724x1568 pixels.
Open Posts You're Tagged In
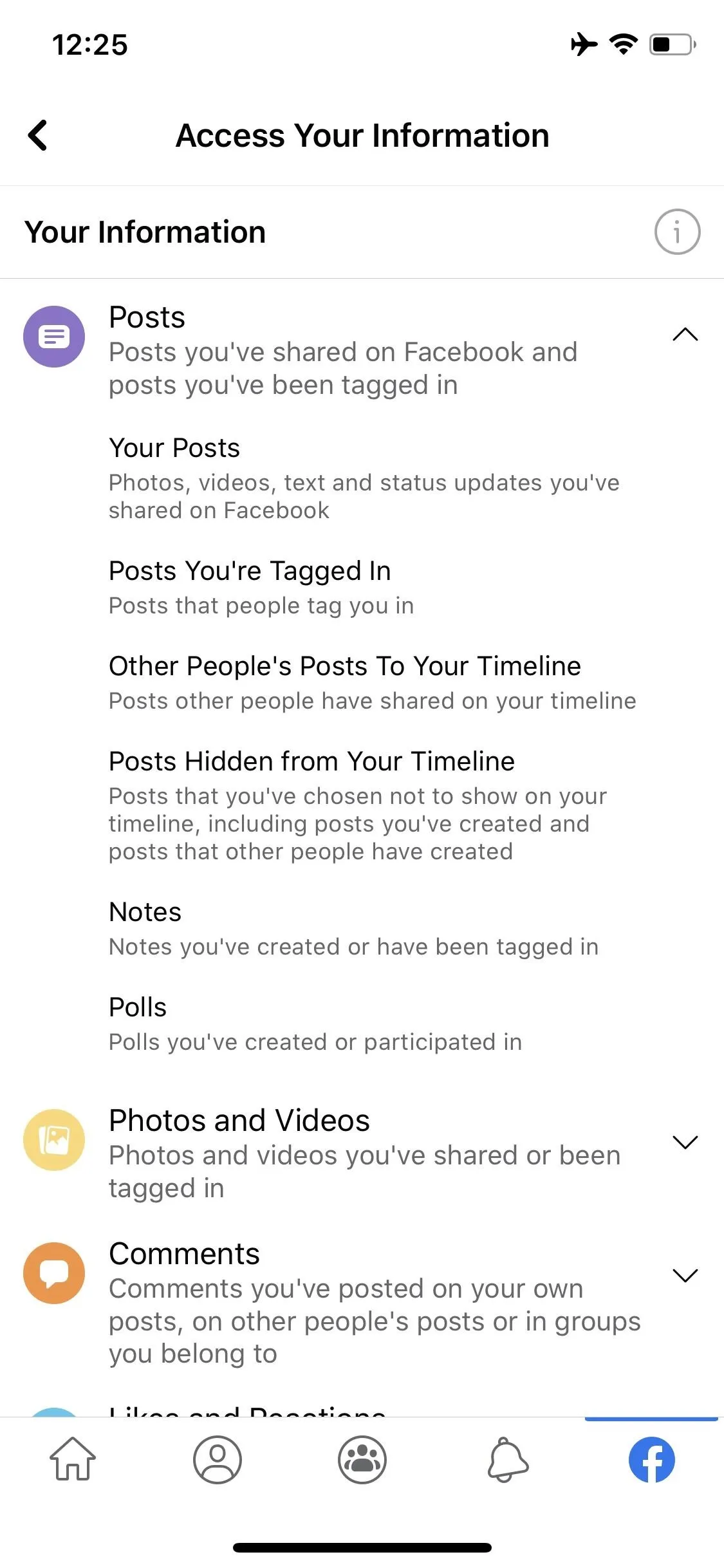click(364, 587)
